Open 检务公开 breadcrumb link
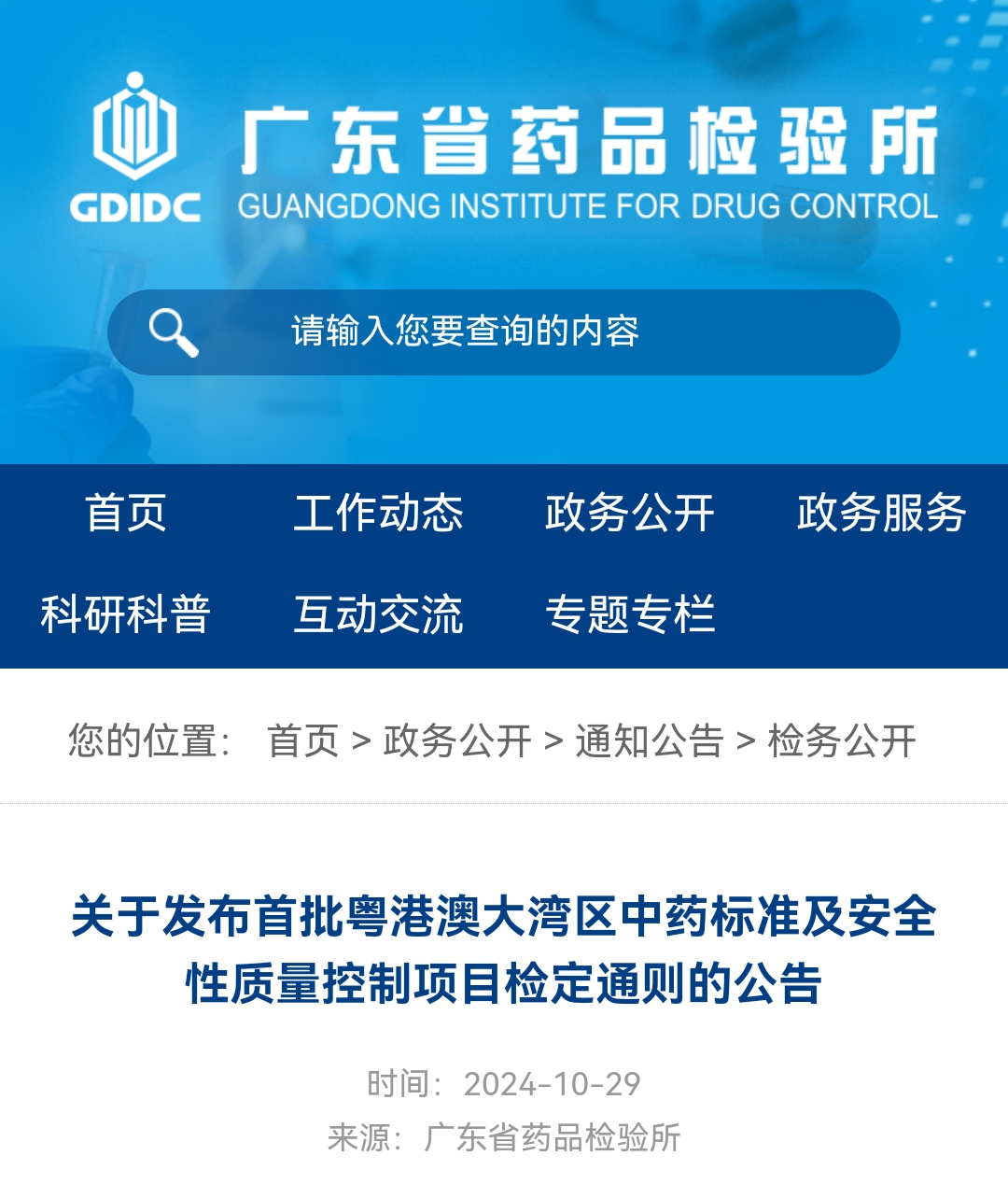 click(842, 741)
